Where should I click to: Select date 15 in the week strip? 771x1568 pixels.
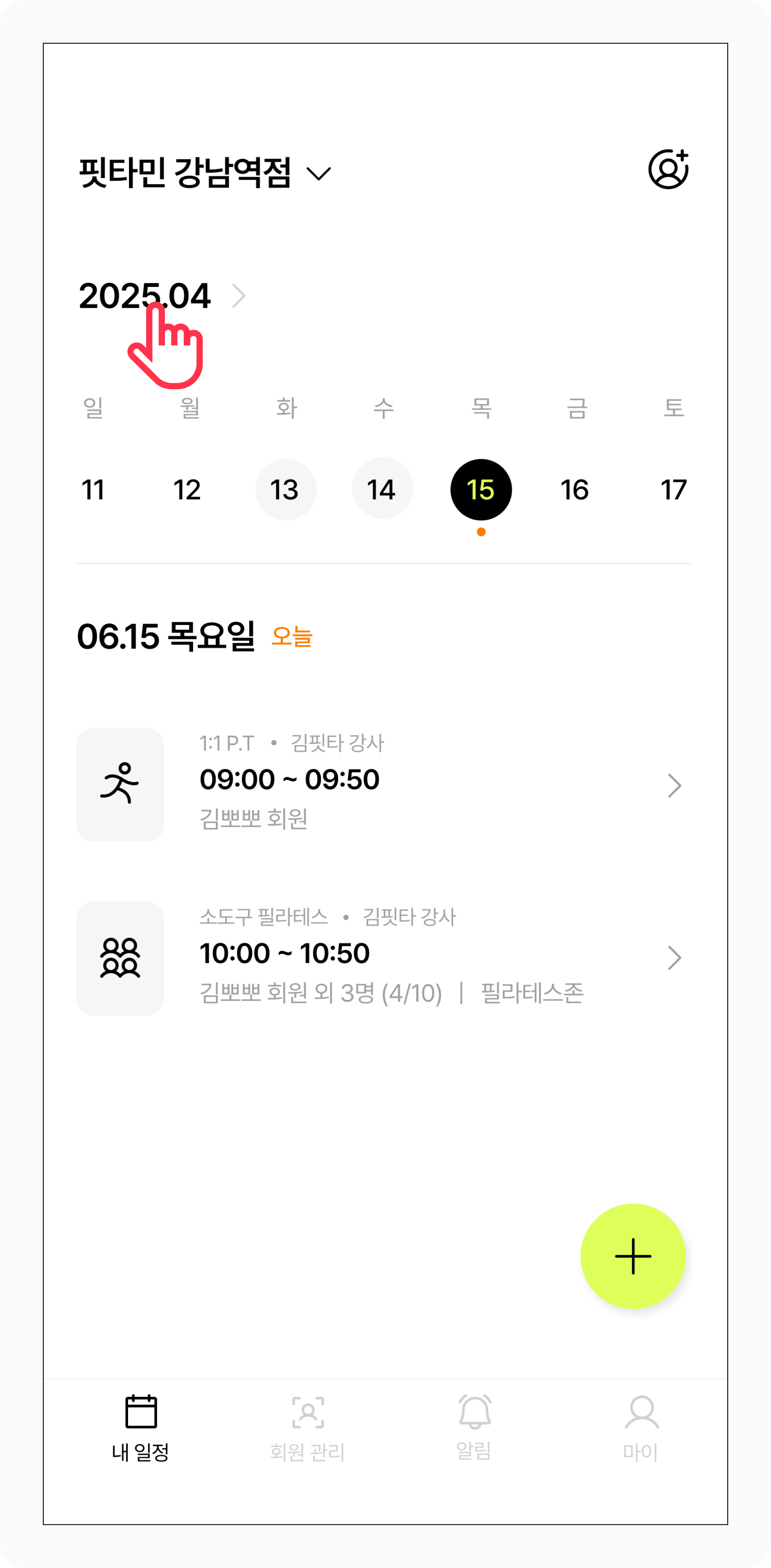pos(481,490)
